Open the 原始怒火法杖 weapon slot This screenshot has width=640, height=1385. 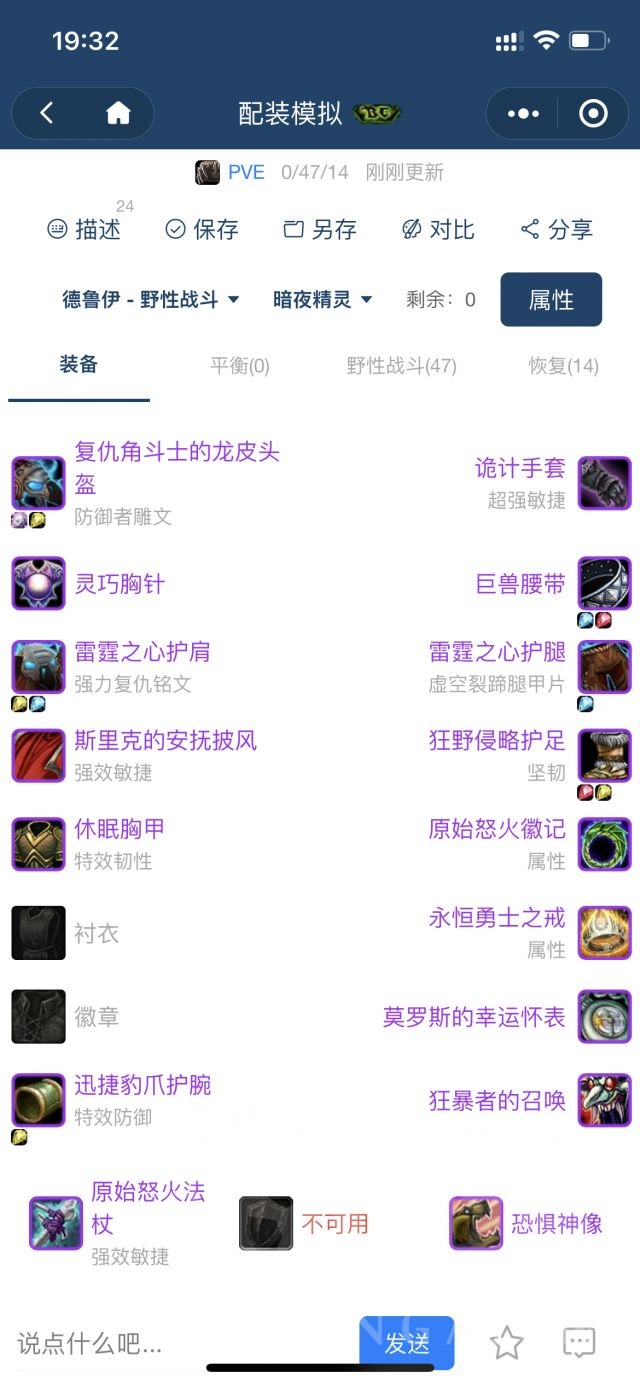tap(148, 1207)
